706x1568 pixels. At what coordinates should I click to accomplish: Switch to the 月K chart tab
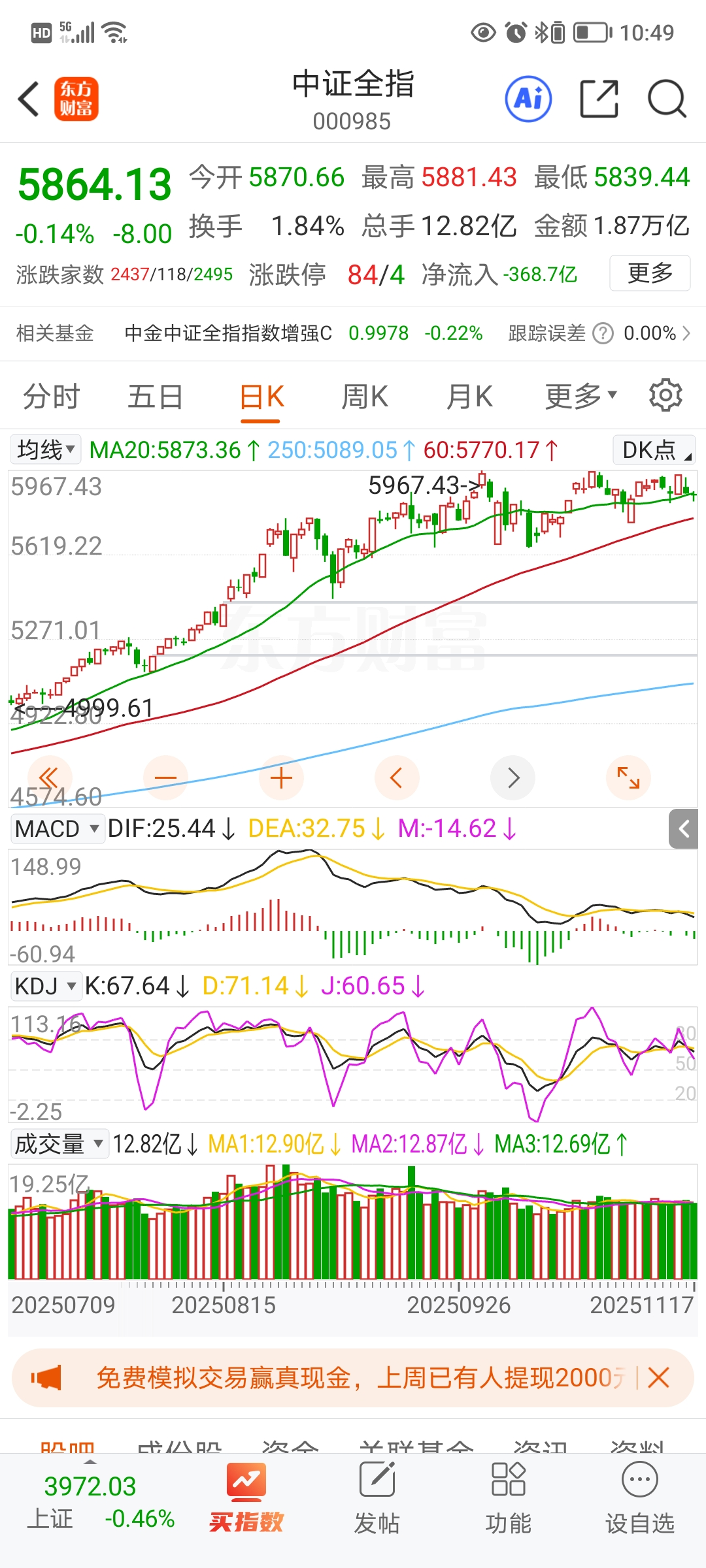pos(469,397)
